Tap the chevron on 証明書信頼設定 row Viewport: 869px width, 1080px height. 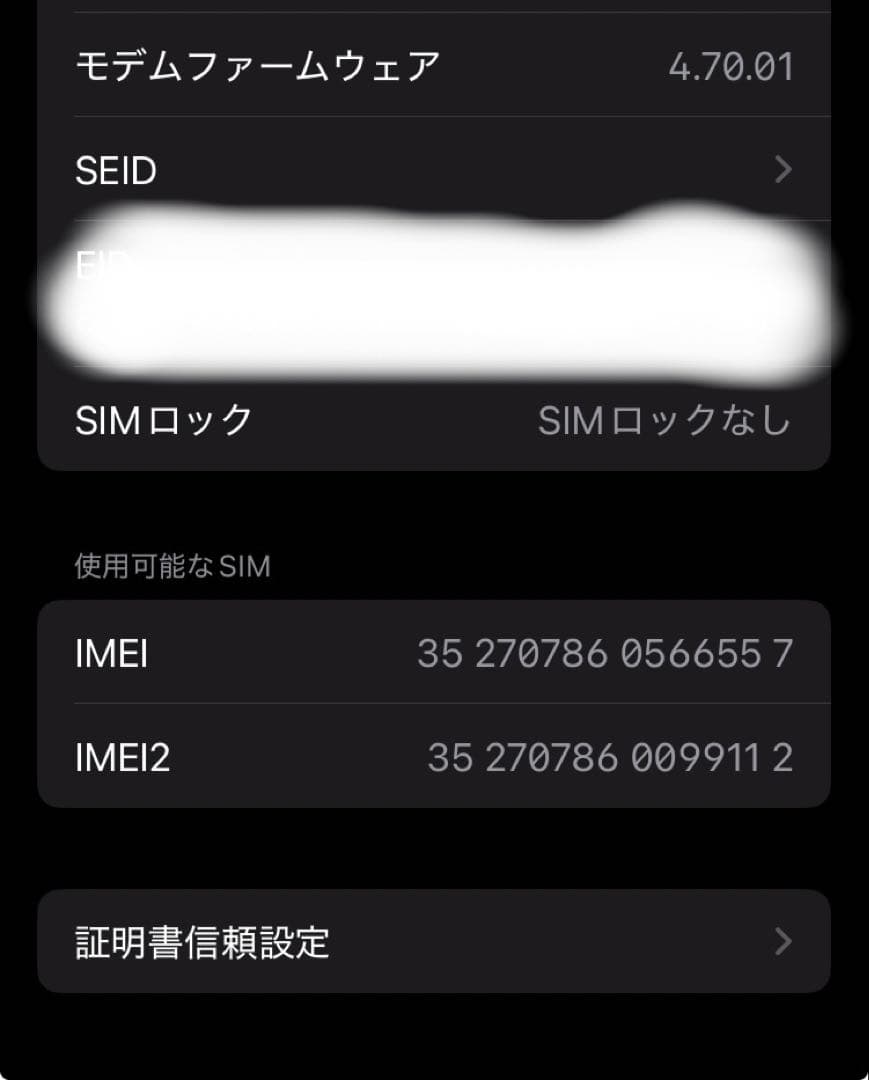pos(783,940)
